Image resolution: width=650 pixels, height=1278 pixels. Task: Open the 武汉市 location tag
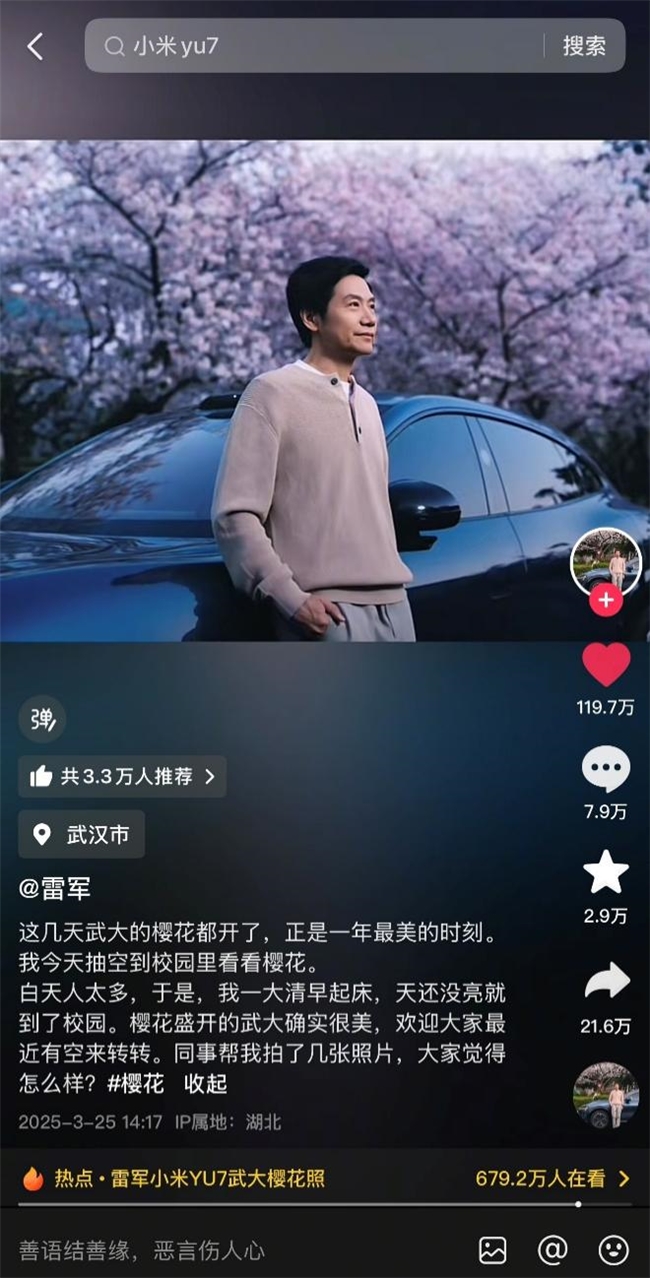tap(82, 834)
